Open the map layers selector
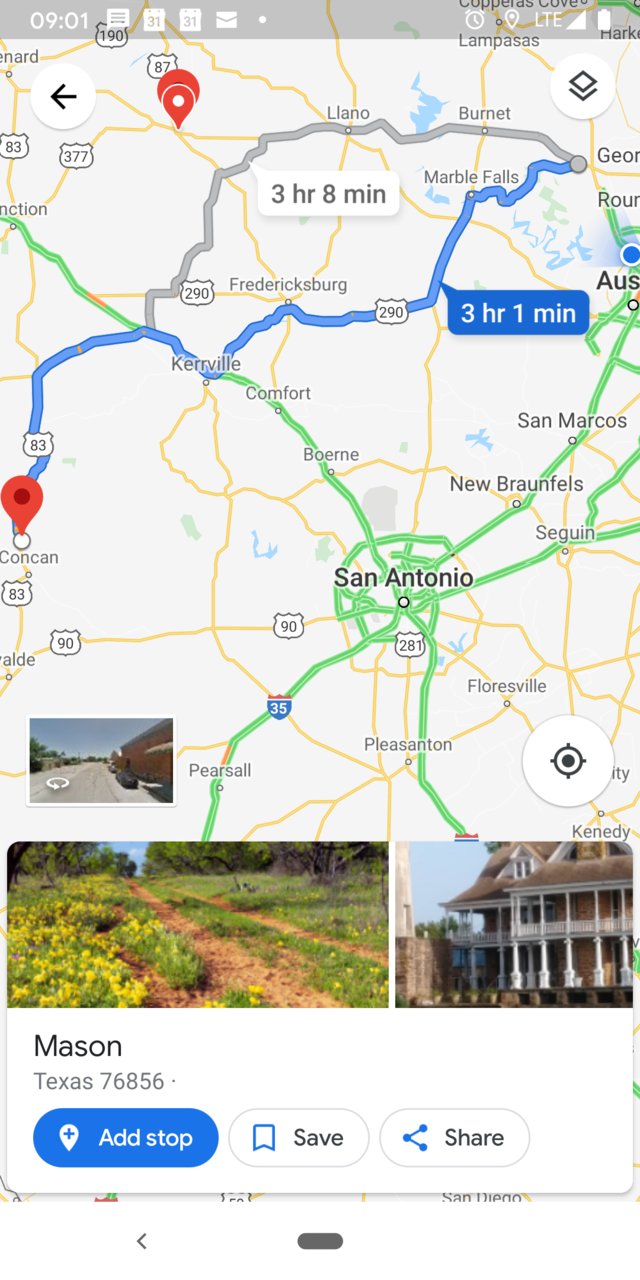640x1280 pixels. (x=583, y=87)
